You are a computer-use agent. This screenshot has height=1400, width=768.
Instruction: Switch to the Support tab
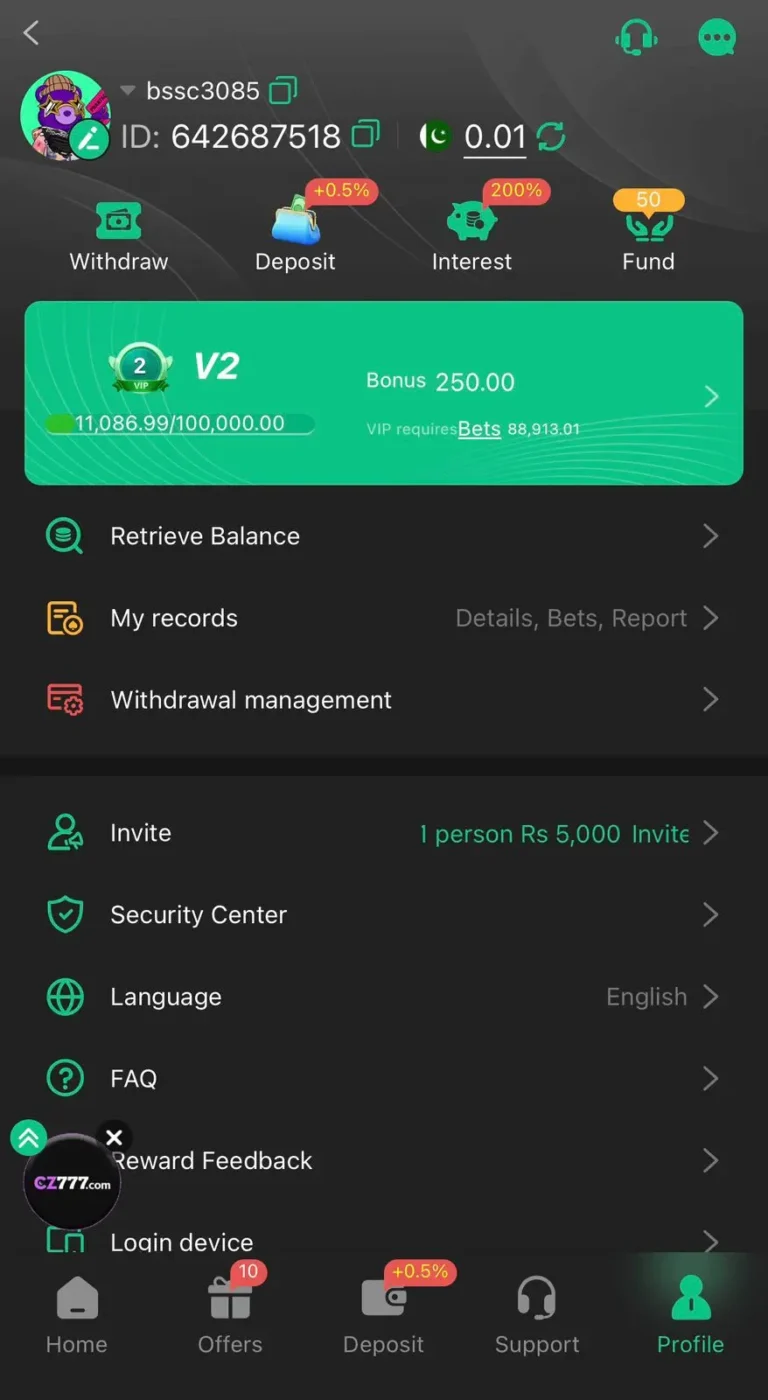(x=537, y=1316)
